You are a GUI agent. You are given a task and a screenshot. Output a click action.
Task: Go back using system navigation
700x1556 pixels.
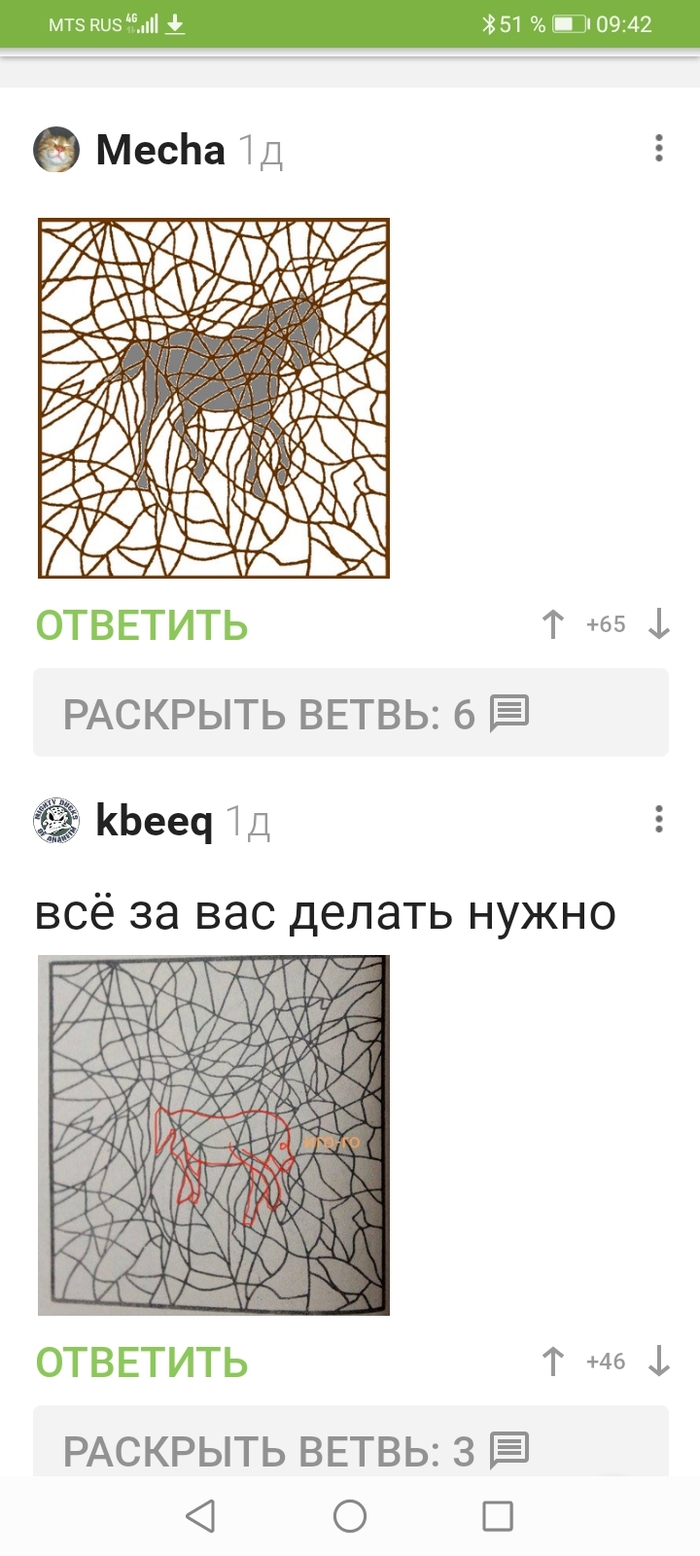point(201,1516)
